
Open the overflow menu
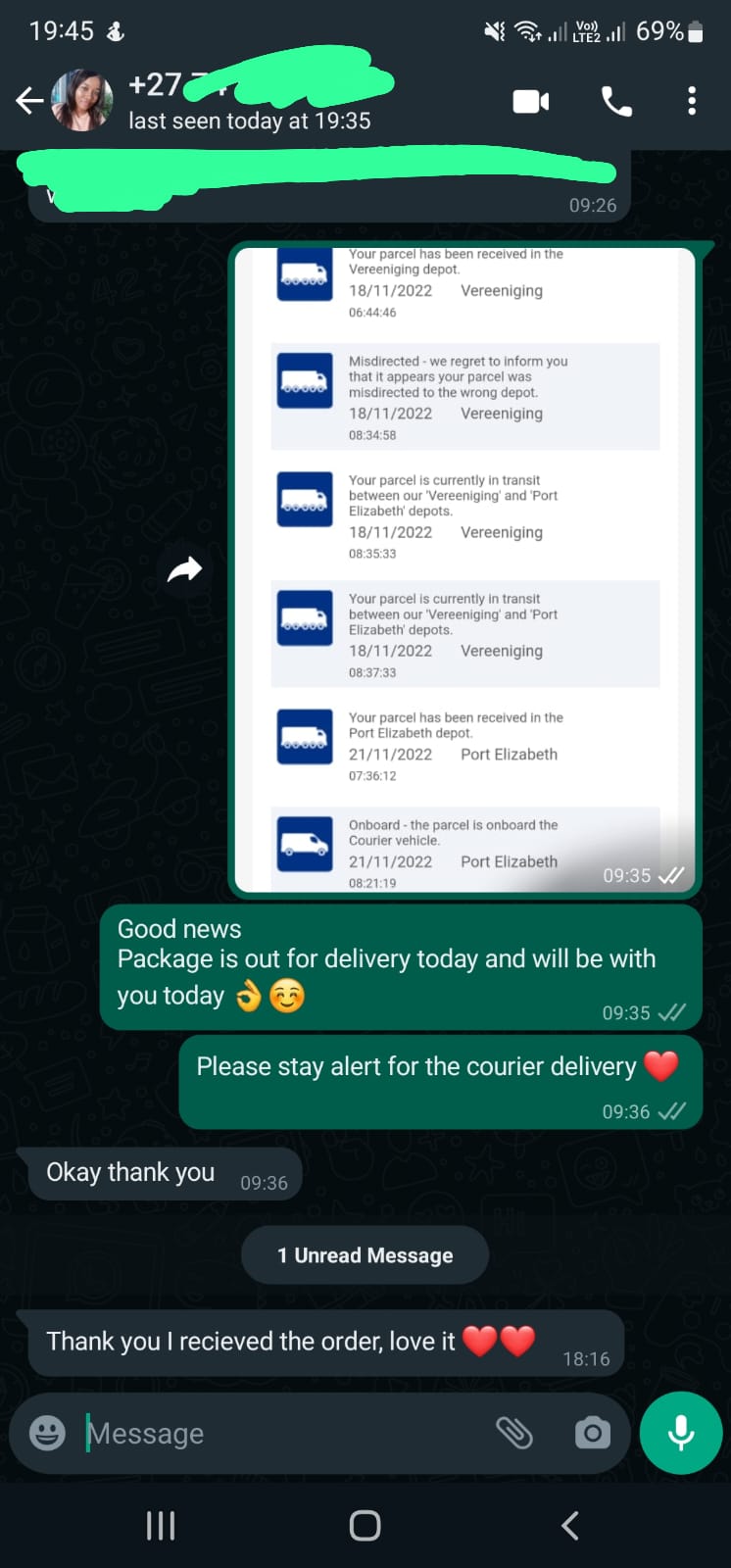point(692,101)
